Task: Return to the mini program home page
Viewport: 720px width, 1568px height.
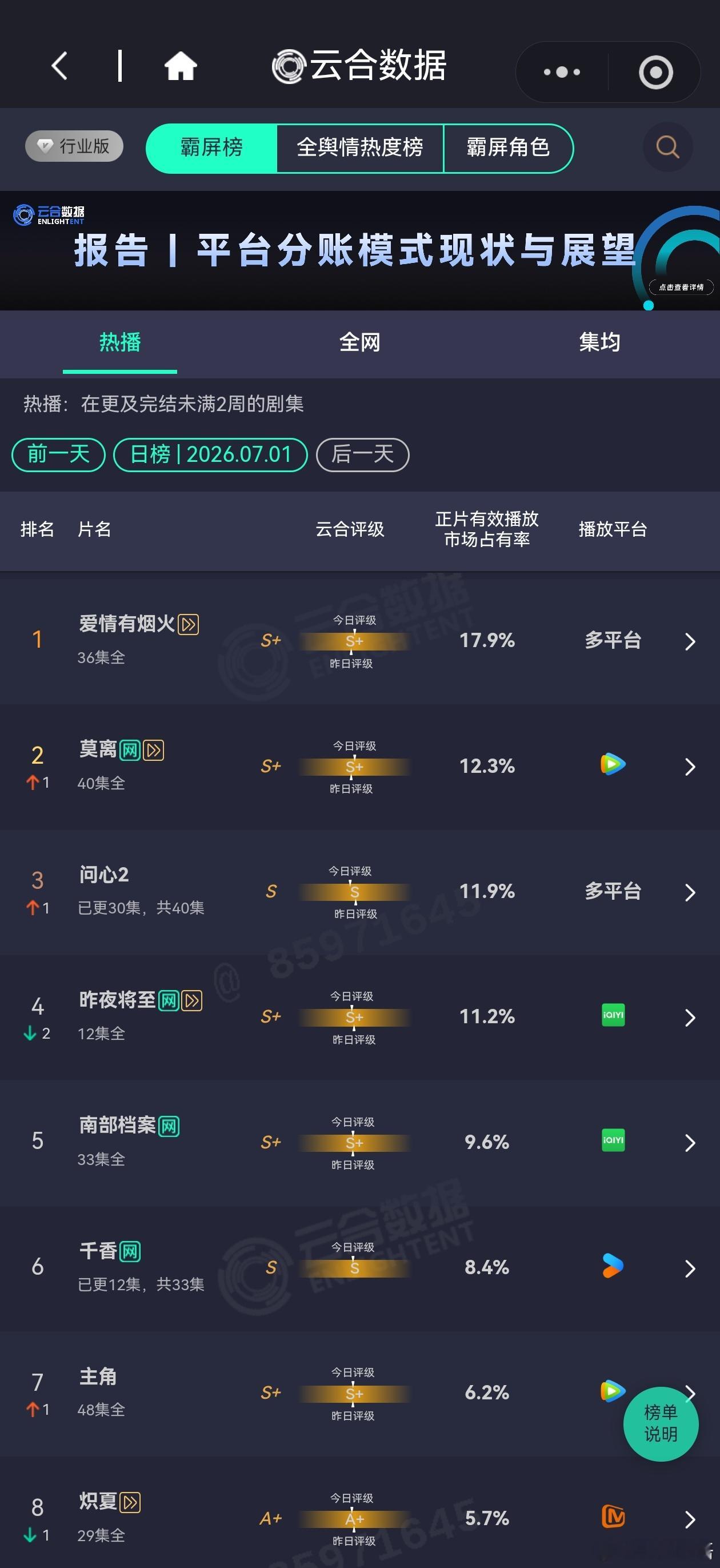Action: (181, 66)
